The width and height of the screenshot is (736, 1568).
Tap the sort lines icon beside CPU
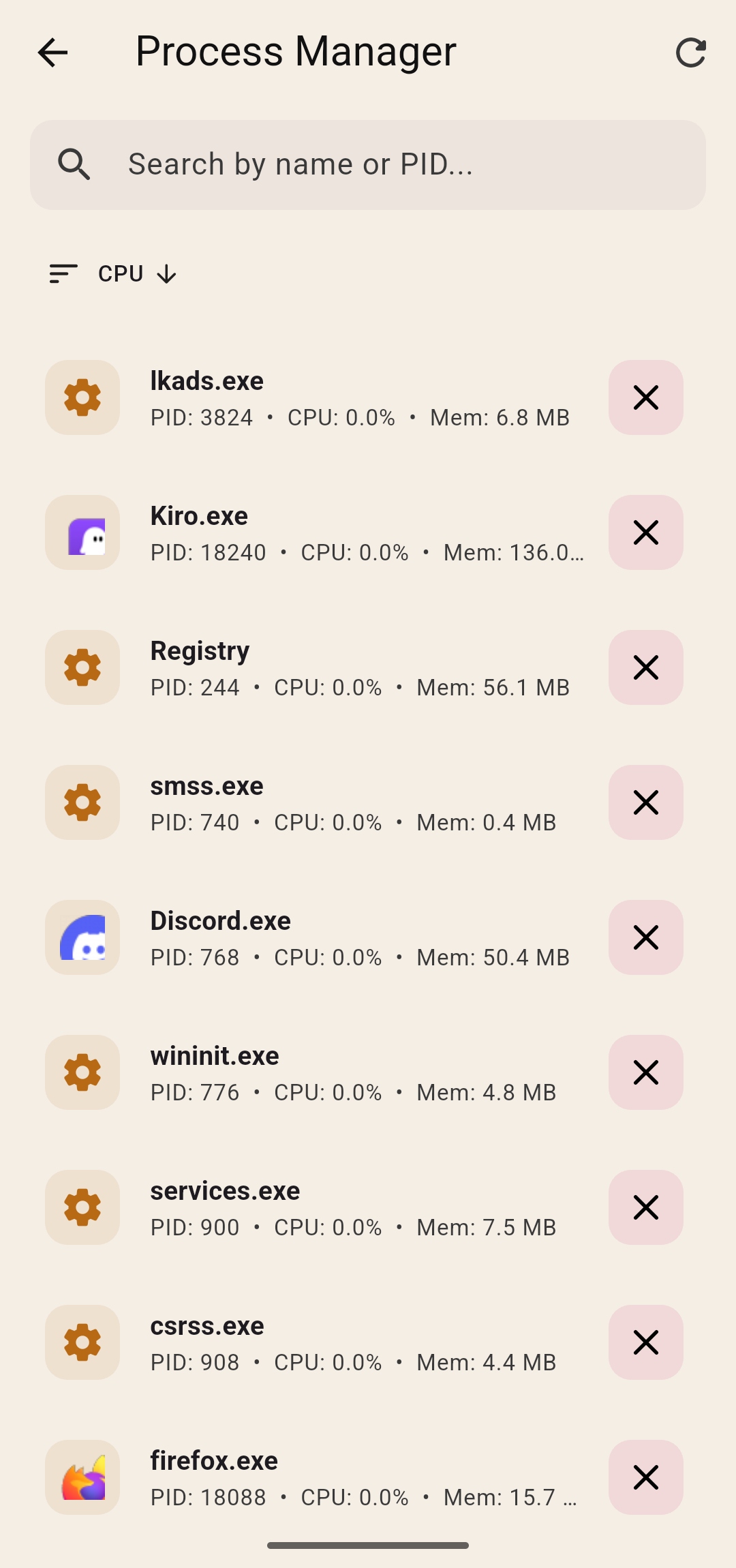pos(62,273)
